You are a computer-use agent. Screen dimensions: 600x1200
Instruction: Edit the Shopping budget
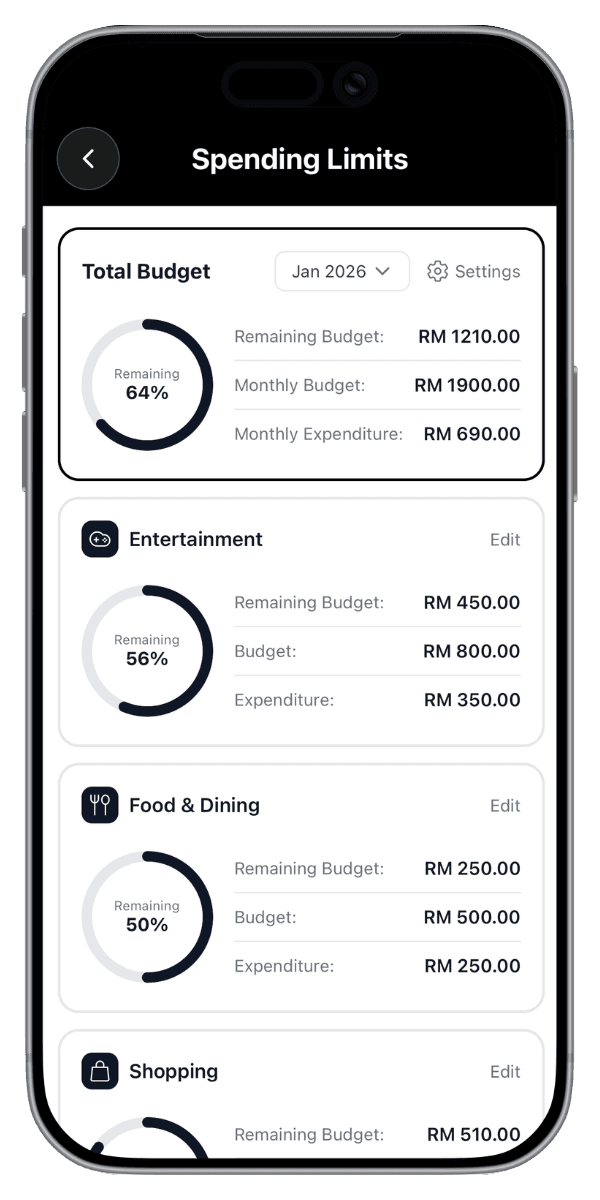click(505, 1072)
